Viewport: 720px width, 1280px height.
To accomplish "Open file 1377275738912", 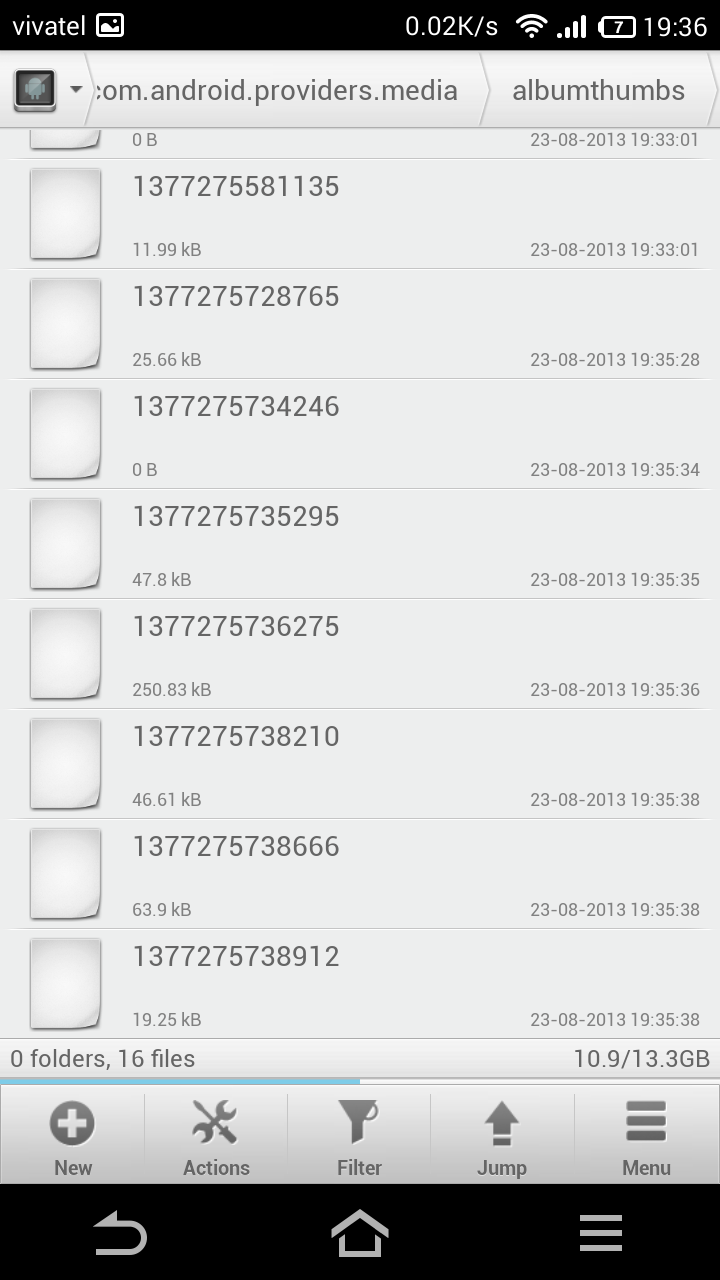I will 360,984.
